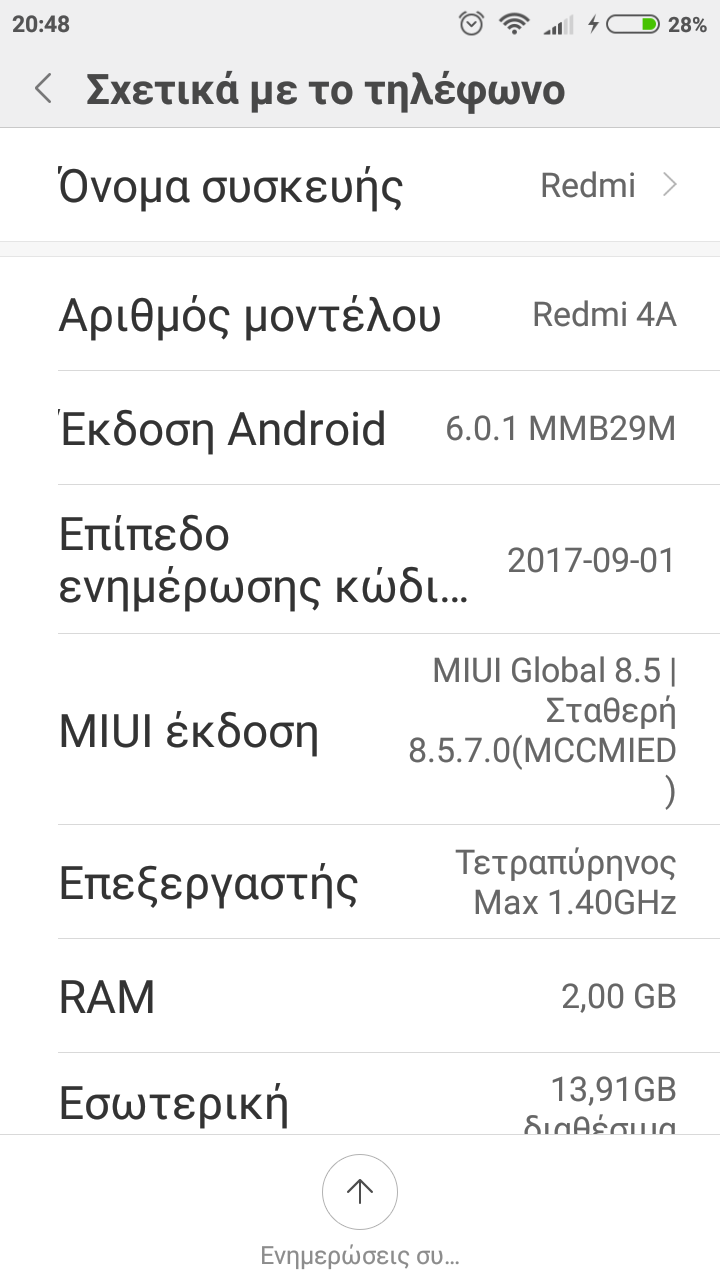Tap the RAM row
720x1280 pixels.
tap(360, 996)
